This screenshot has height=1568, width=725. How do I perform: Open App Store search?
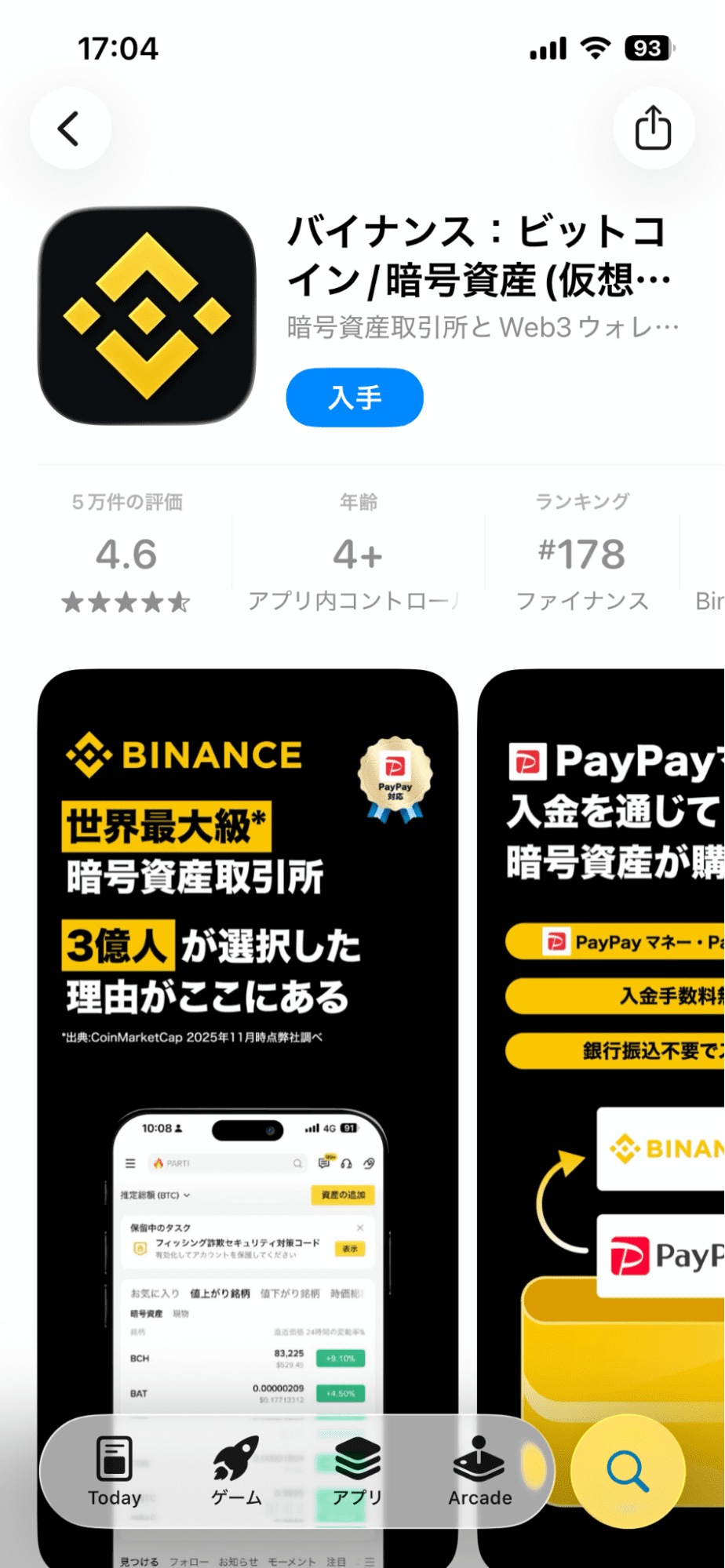pos(628,1472)
